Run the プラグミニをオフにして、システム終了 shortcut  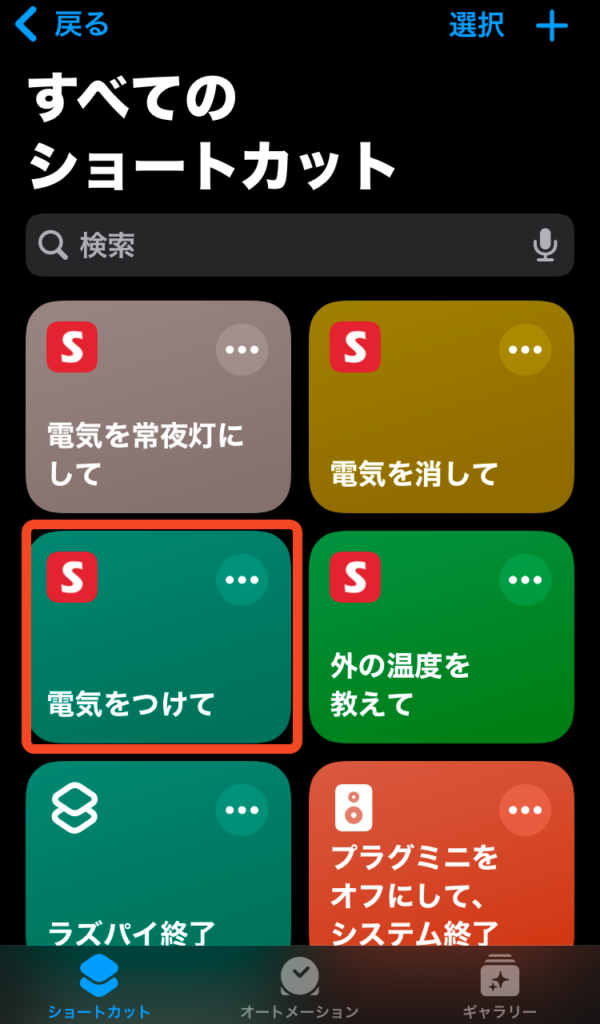coord(420,890)
